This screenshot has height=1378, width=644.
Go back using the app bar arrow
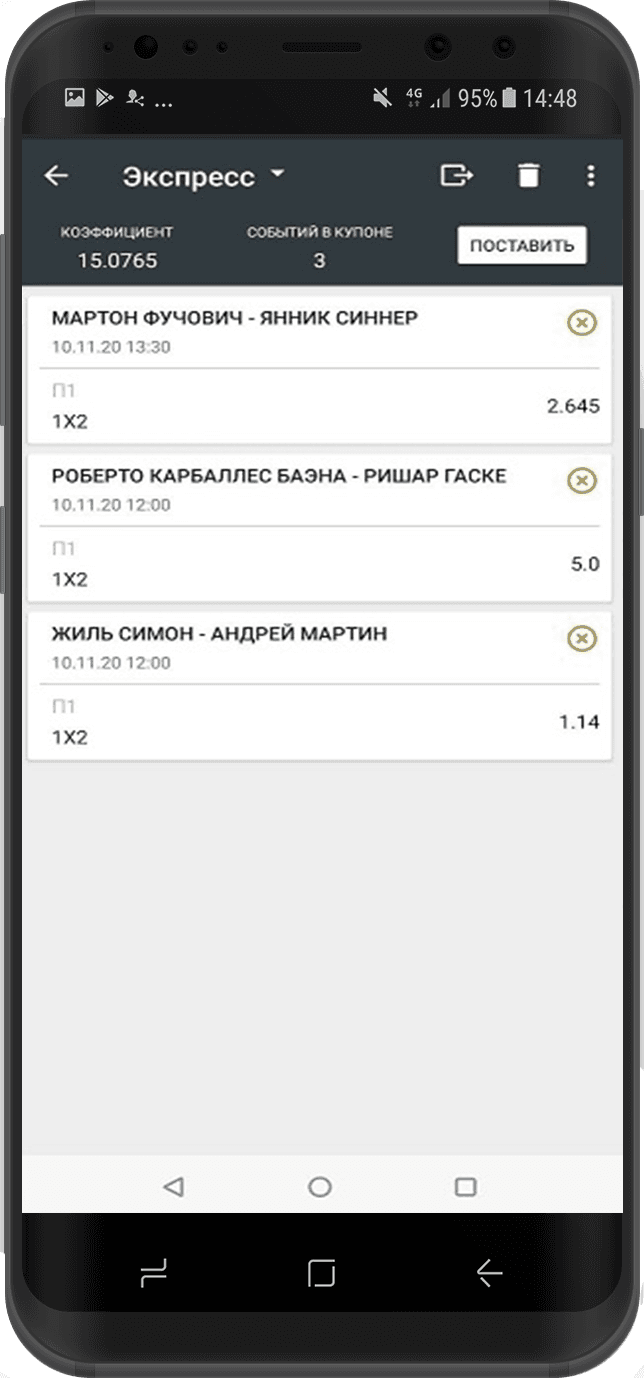[57, 176]
